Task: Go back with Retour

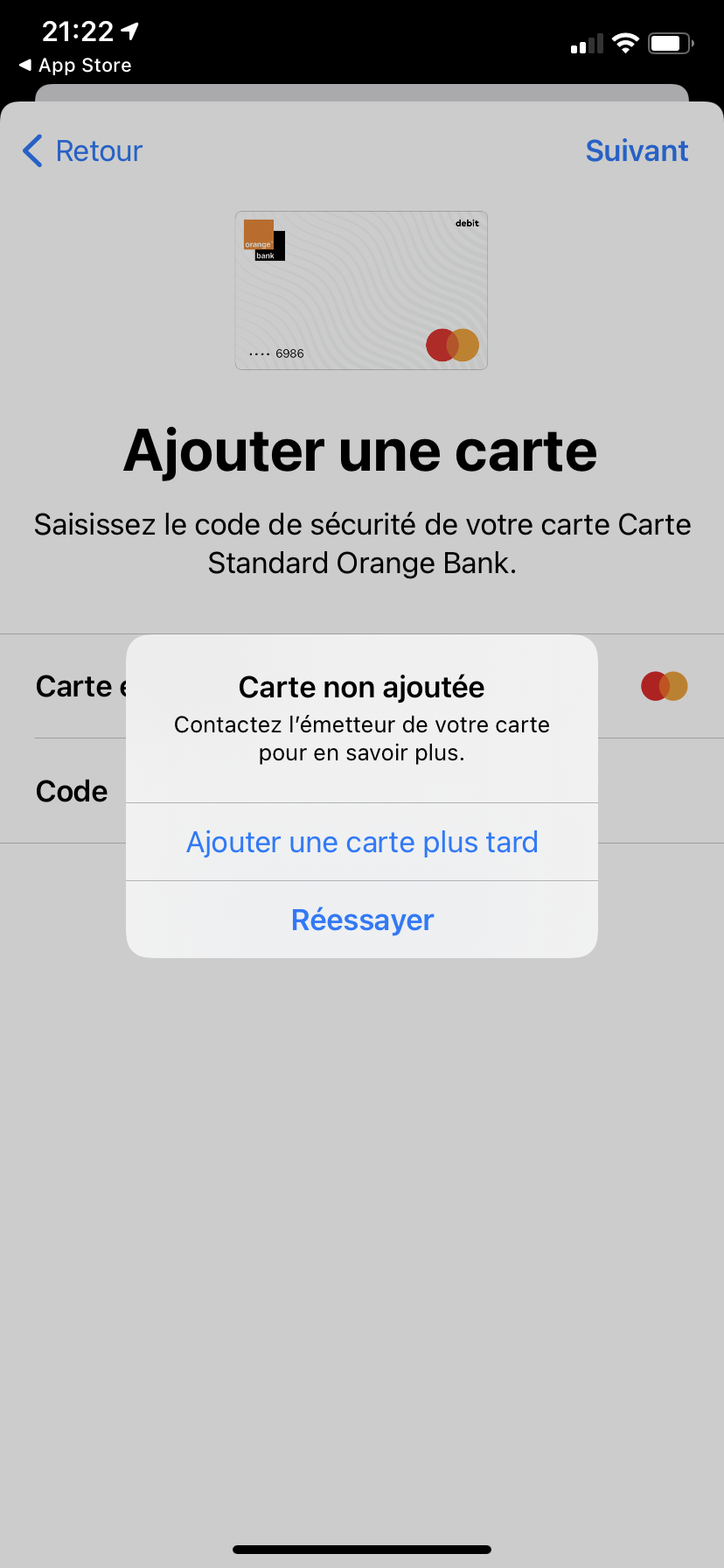Action: tap(83, 150)
